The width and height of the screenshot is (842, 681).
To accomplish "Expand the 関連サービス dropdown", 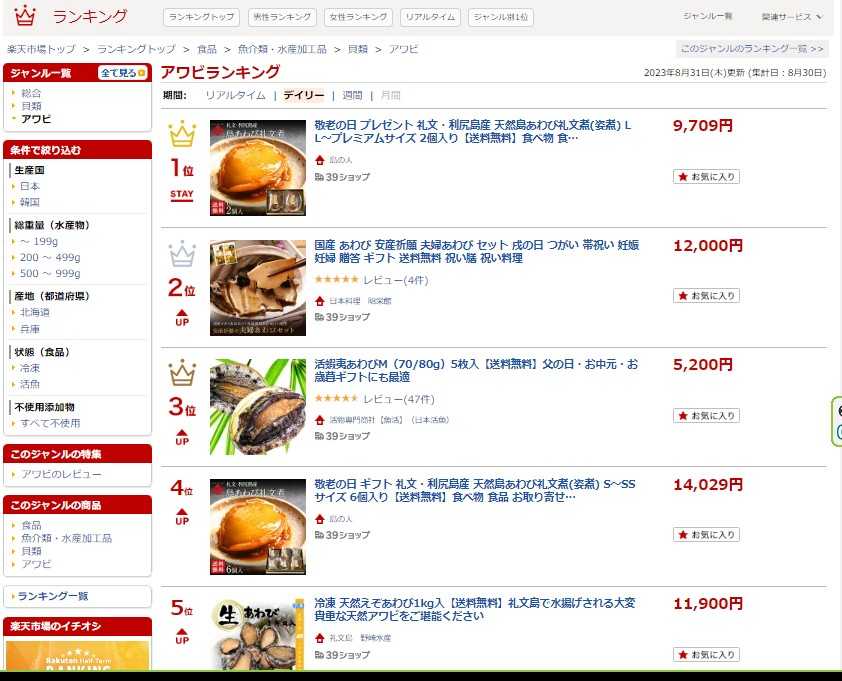I will [x=791, y=17].
